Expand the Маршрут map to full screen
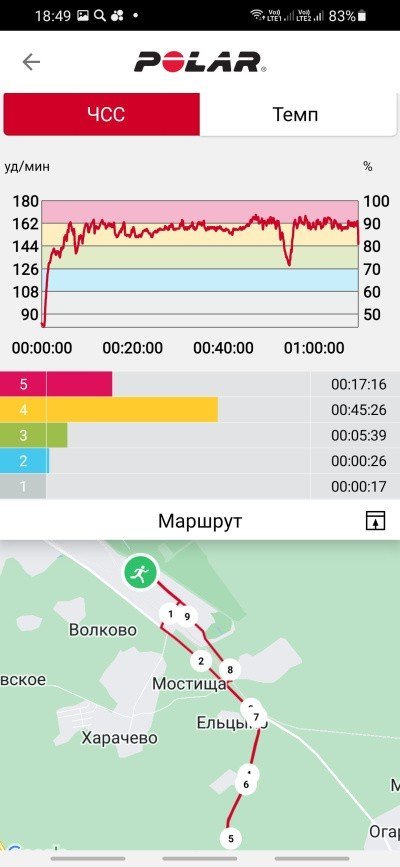This screenshot has width=400, height=867. tap(375, 521)
